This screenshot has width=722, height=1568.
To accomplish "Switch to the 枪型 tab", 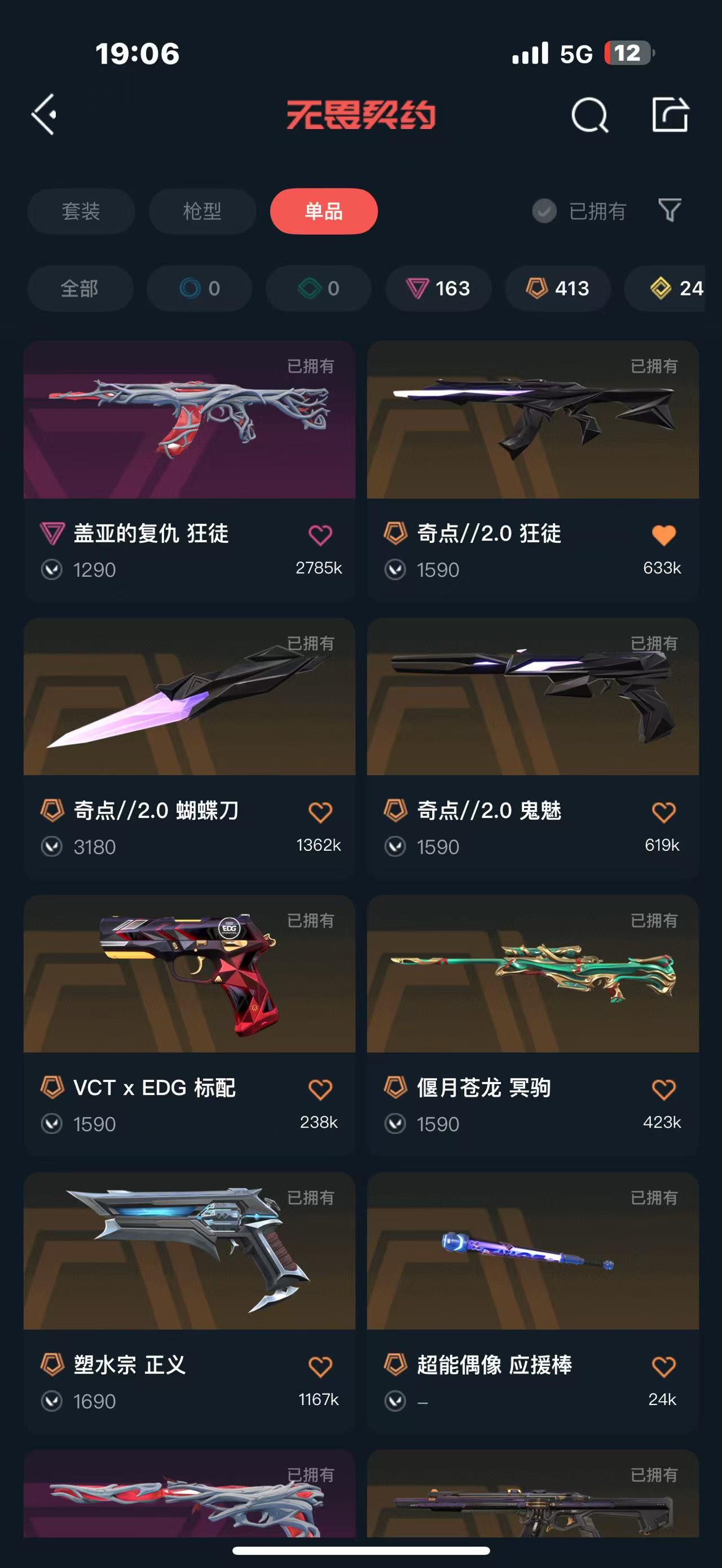I will 202,211.
